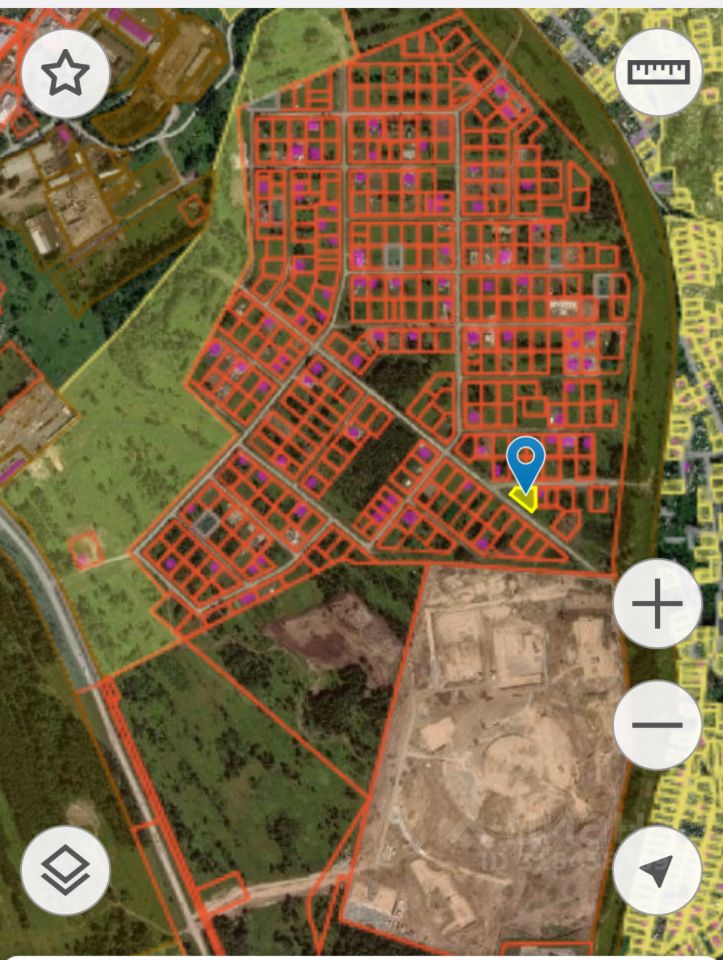Center map on my location
The image size is (723, 960).
point(657,870)
